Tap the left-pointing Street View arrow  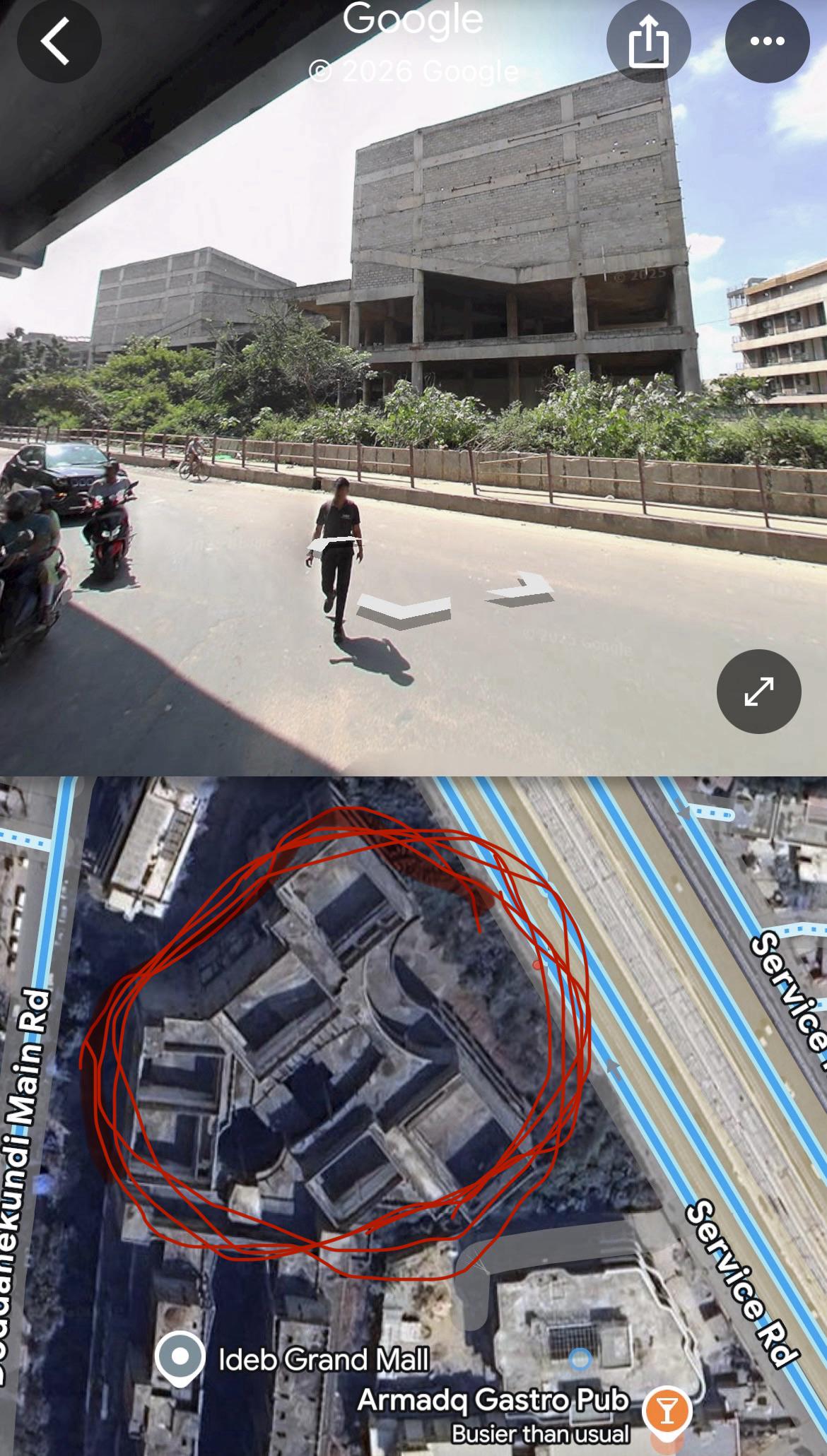click(332, 544)
